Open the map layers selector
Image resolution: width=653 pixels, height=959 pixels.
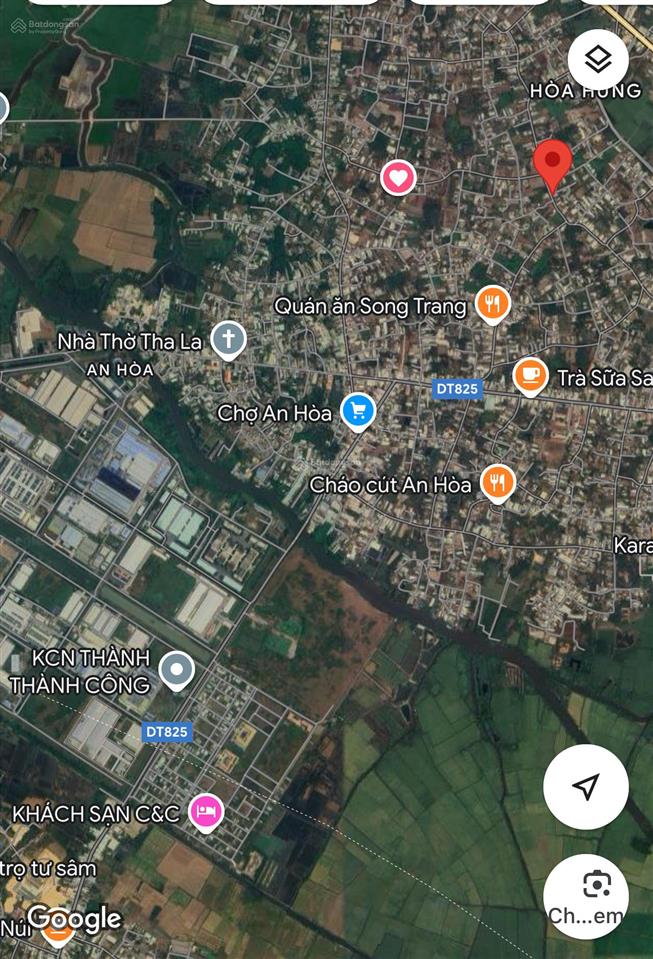point(597,60)
